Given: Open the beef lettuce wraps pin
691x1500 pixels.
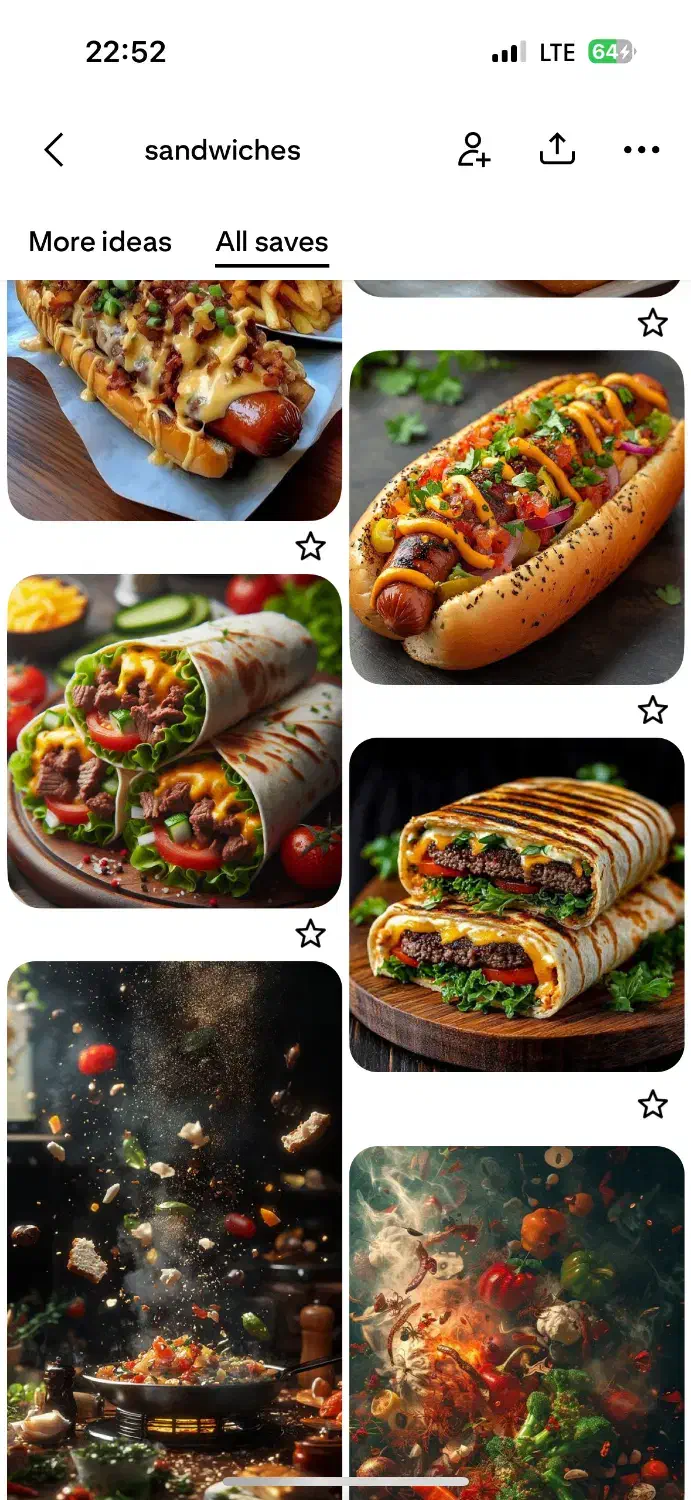Looking at the screenshot, I should pyautogui.click(x=174, y=740).
